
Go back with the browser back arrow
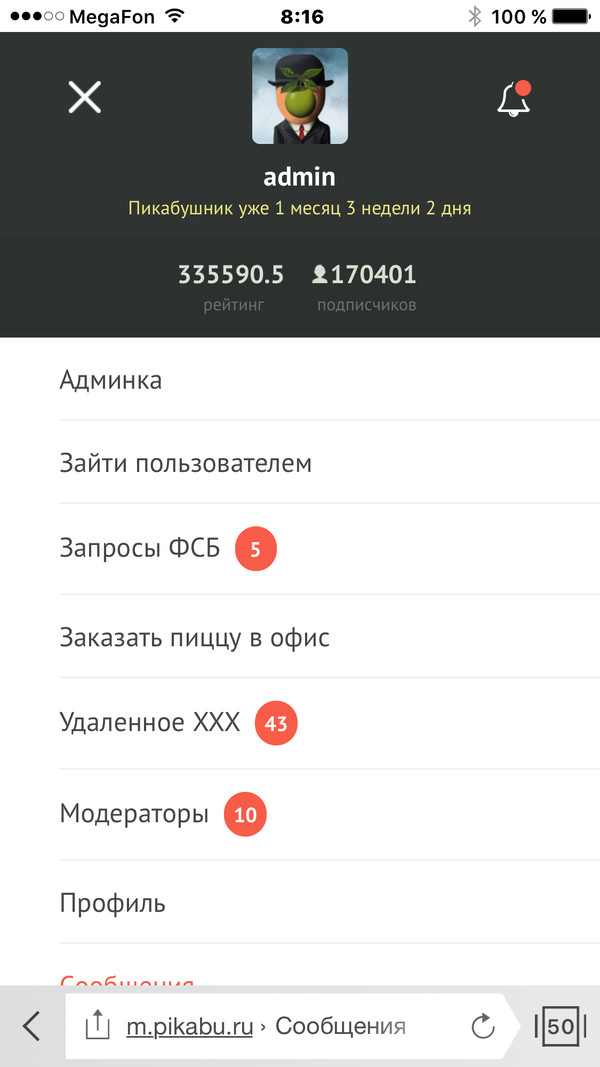point(32,1026)
